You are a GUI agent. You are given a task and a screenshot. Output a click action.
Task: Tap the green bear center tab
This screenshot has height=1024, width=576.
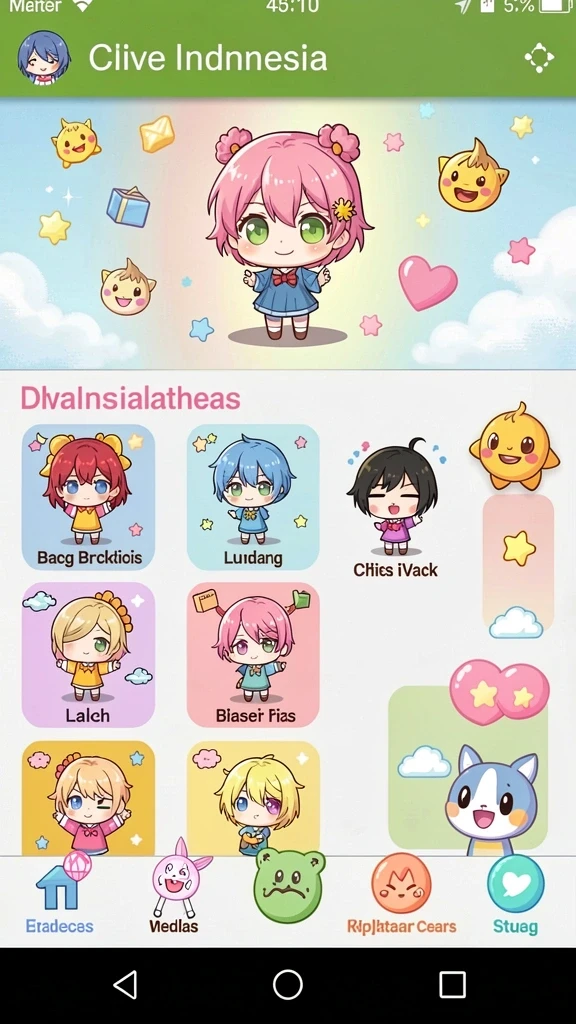(289, 886)
